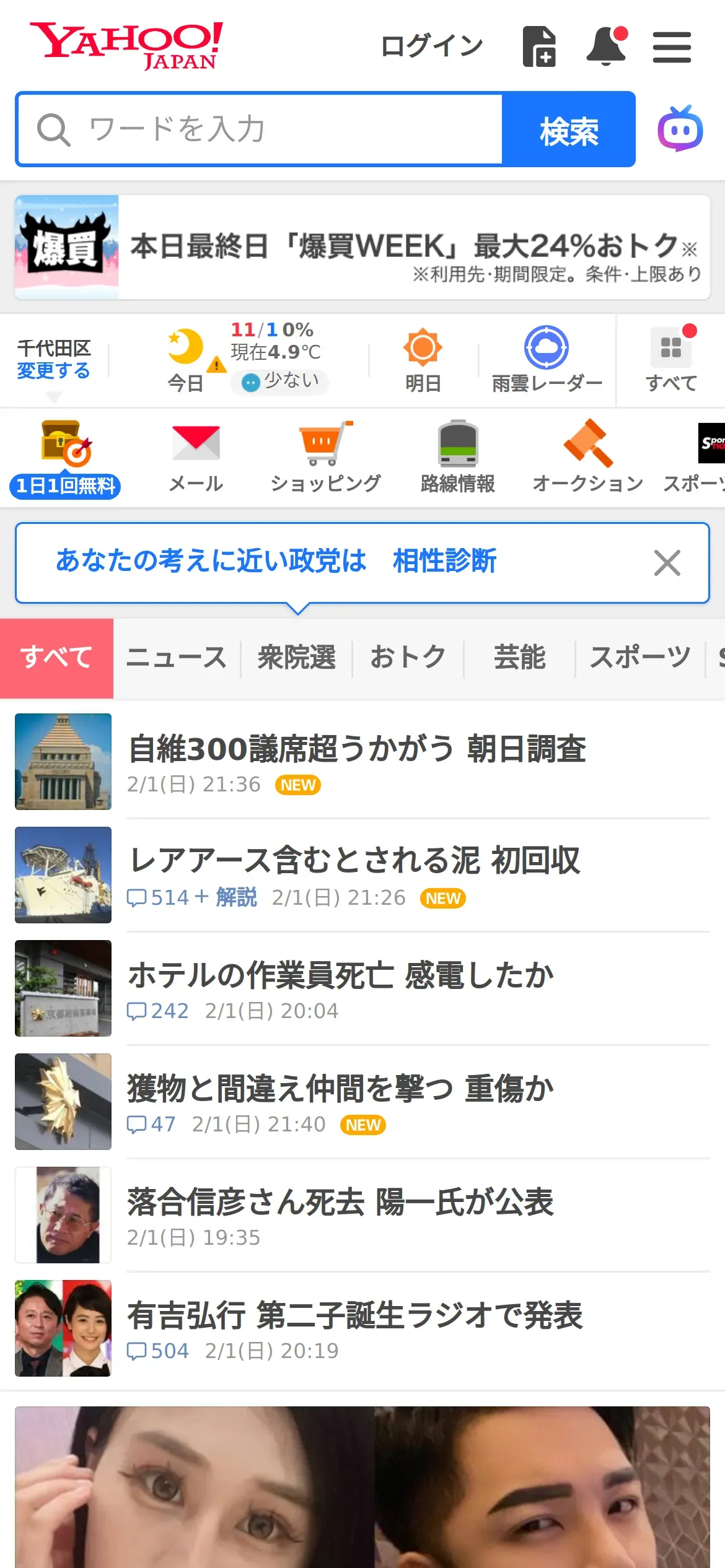Image resolution: width=725 pixels, height=1568 pixels.
Task: Change location via 変更する
Action: tap(53, 371)
